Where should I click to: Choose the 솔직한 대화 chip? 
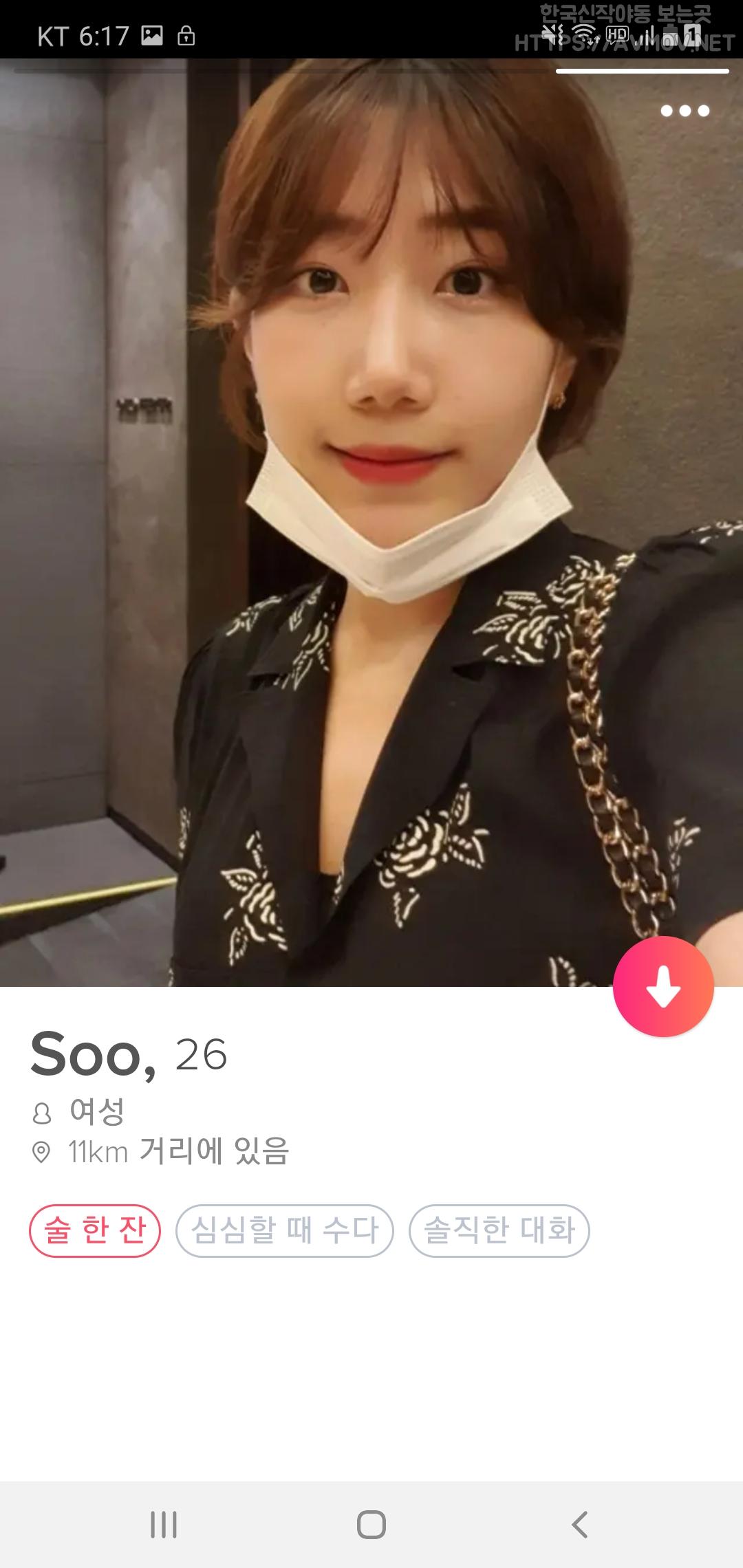pos(499,1230)
